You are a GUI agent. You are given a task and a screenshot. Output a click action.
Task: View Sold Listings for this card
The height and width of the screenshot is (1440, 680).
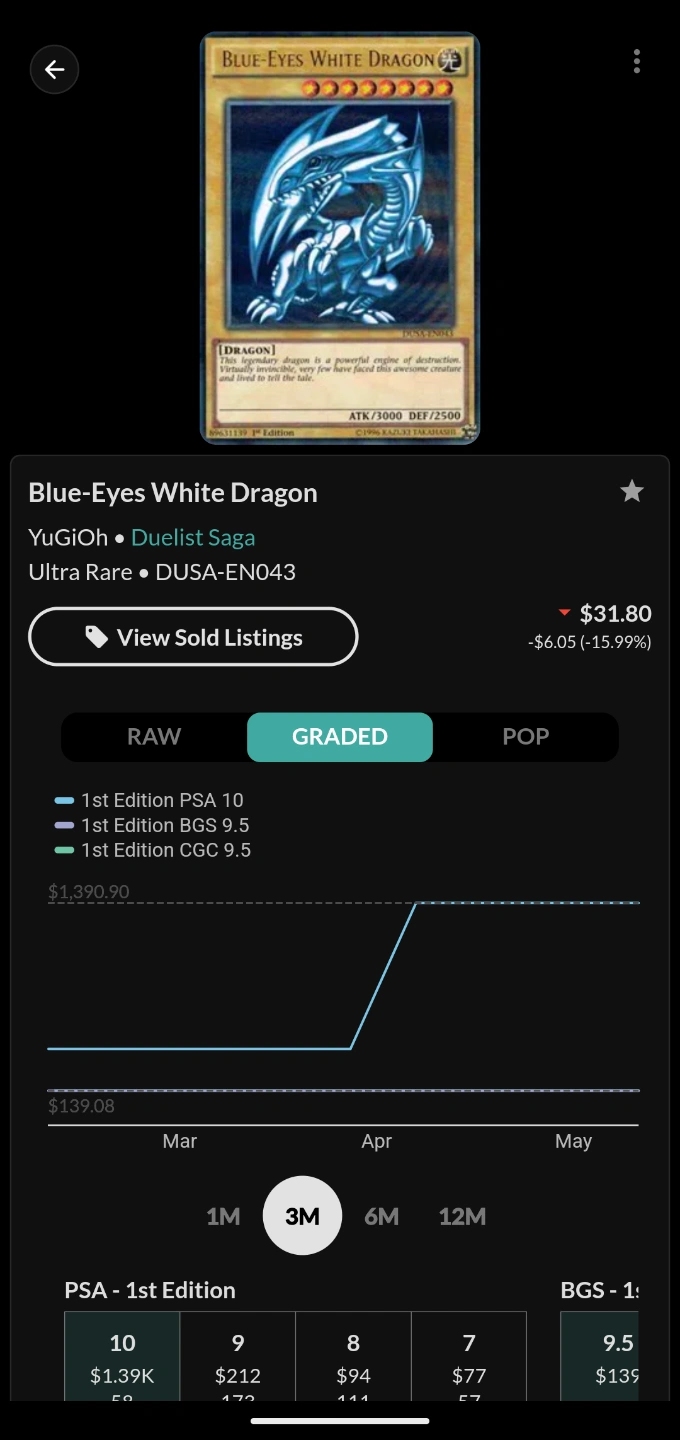[193, 637]
